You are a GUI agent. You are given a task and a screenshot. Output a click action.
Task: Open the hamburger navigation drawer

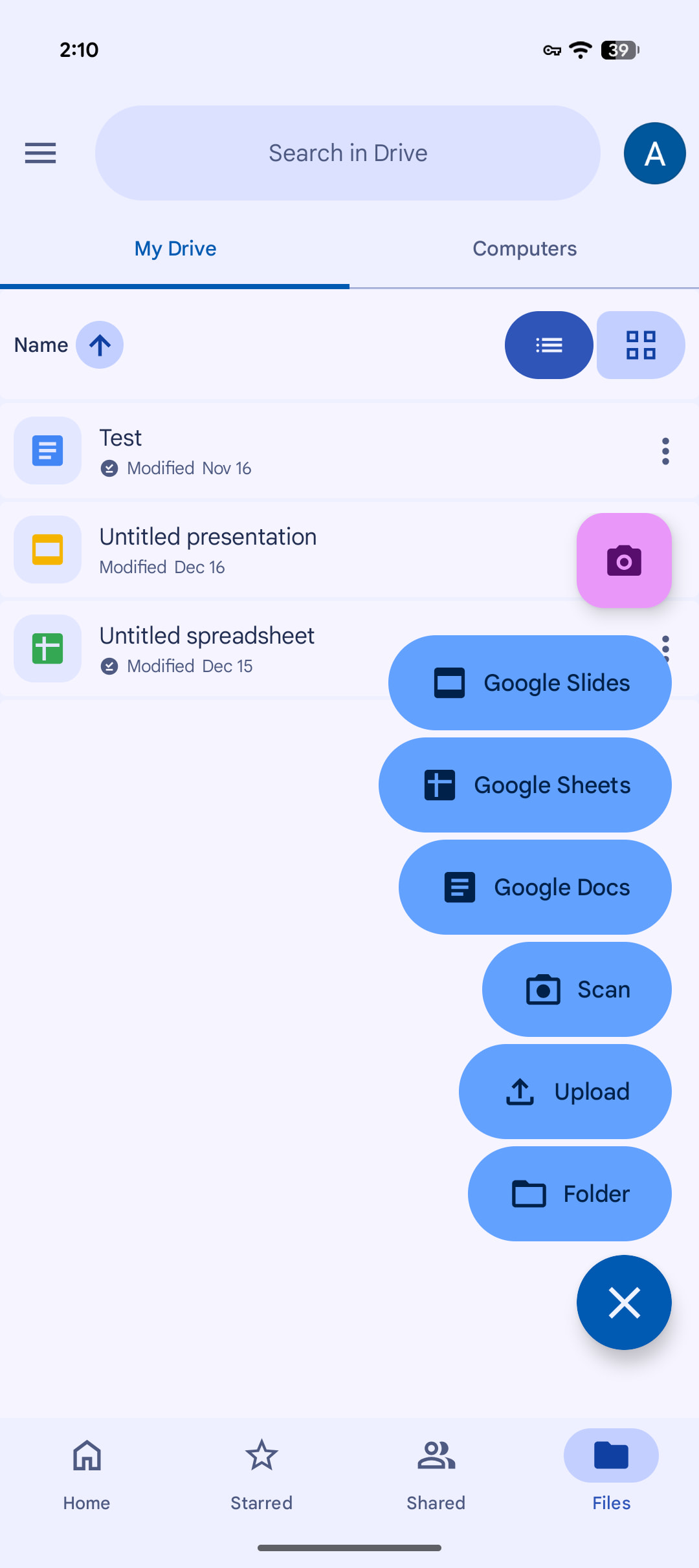point(40,153)
